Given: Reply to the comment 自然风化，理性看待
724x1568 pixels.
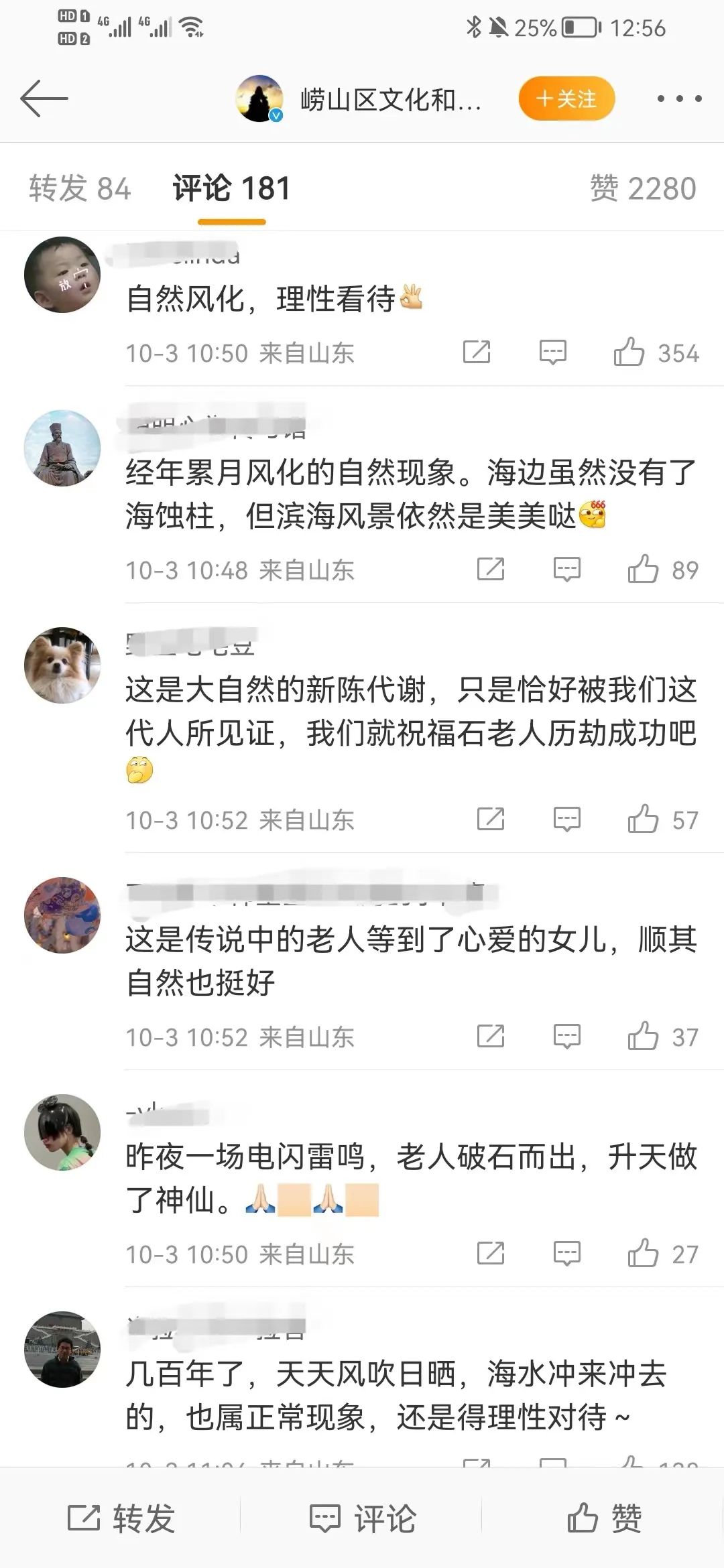Looking at the screenshot, I should [553, 352].
